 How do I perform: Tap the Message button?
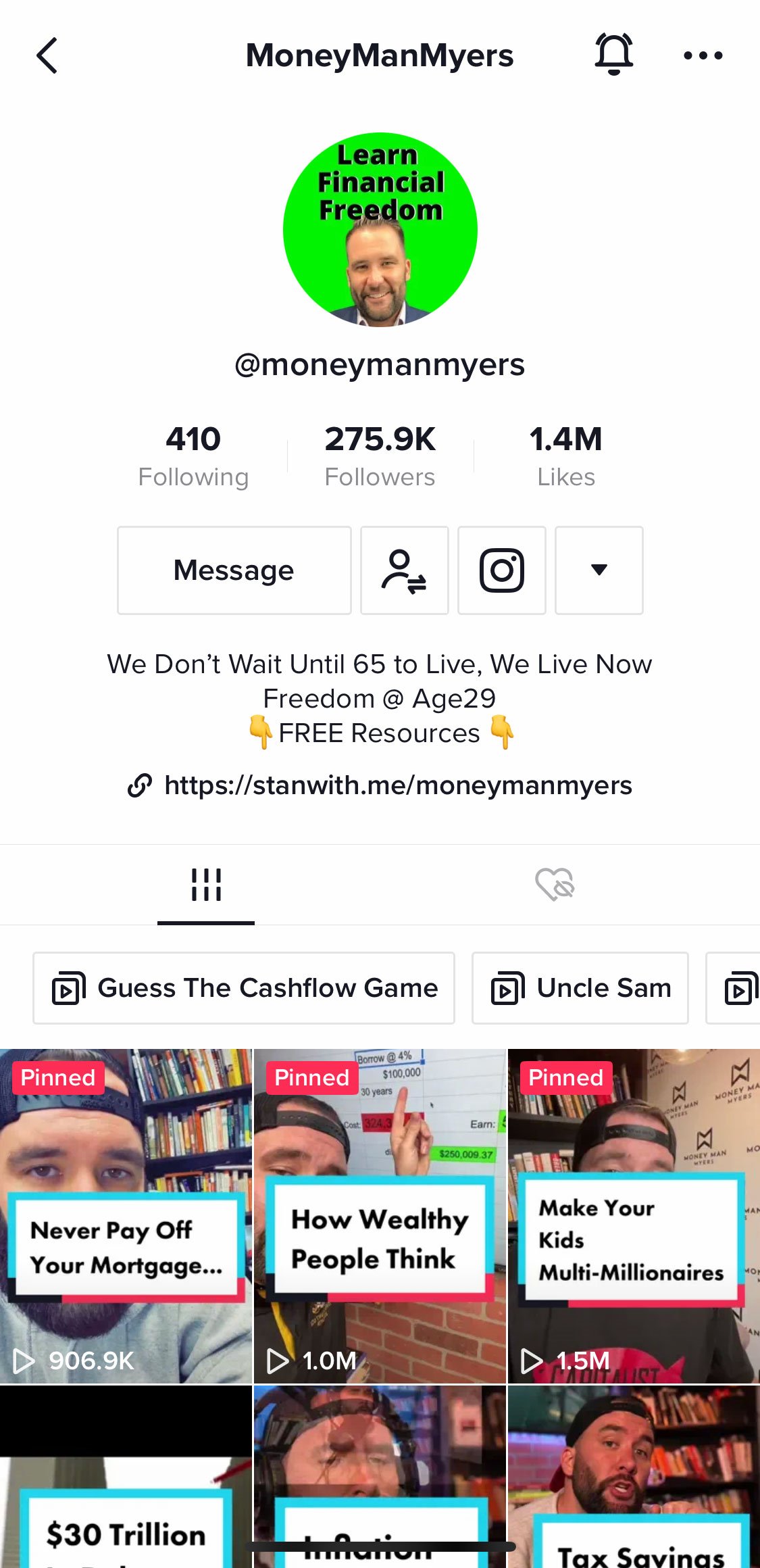tap(234, 570)
